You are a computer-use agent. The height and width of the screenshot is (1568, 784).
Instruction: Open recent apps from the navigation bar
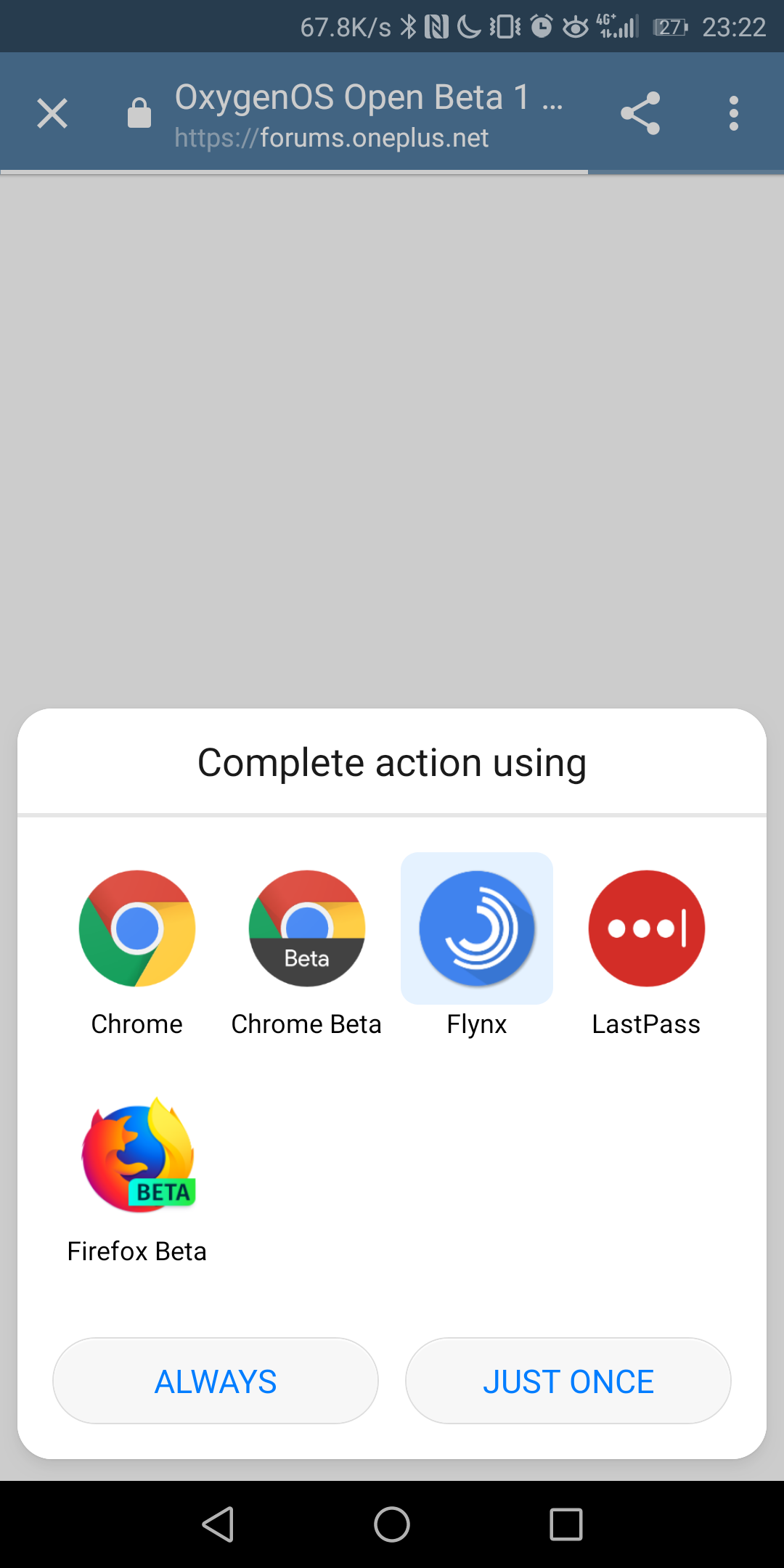[566, 1524]
